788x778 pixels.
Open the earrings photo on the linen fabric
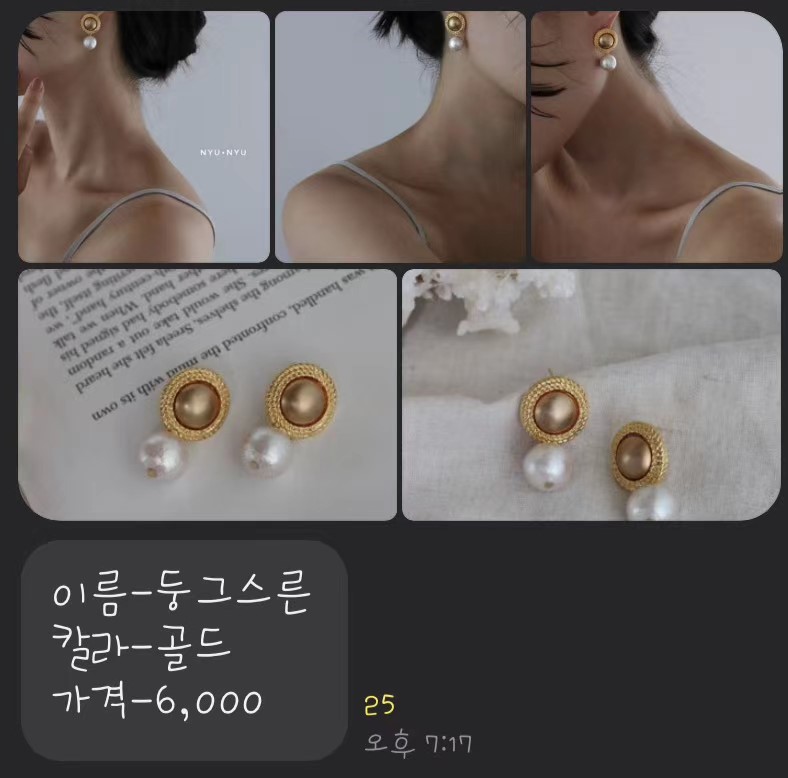pyautogui.click(x=591, y=394)
